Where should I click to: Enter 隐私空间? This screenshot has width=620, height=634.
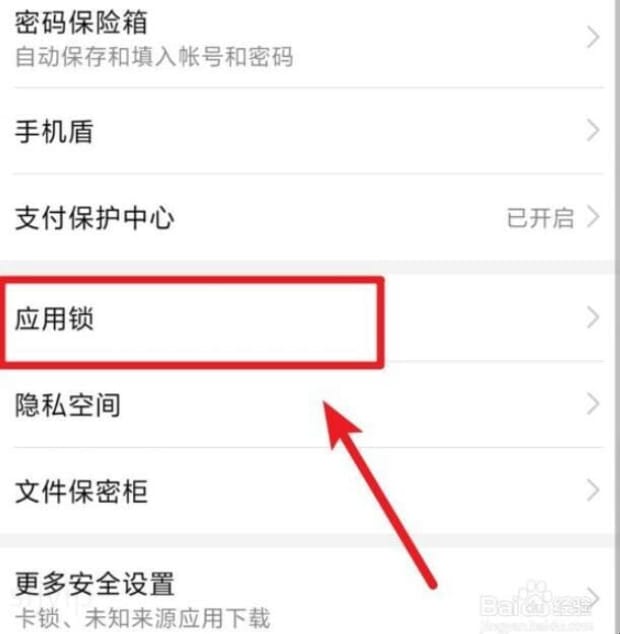pos(300,405)
